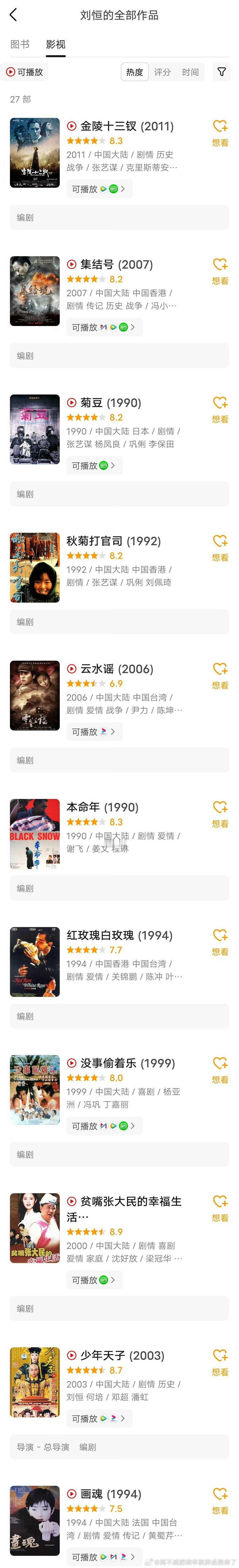
Task: Switch to the 图书 tab
Action: 20,44
